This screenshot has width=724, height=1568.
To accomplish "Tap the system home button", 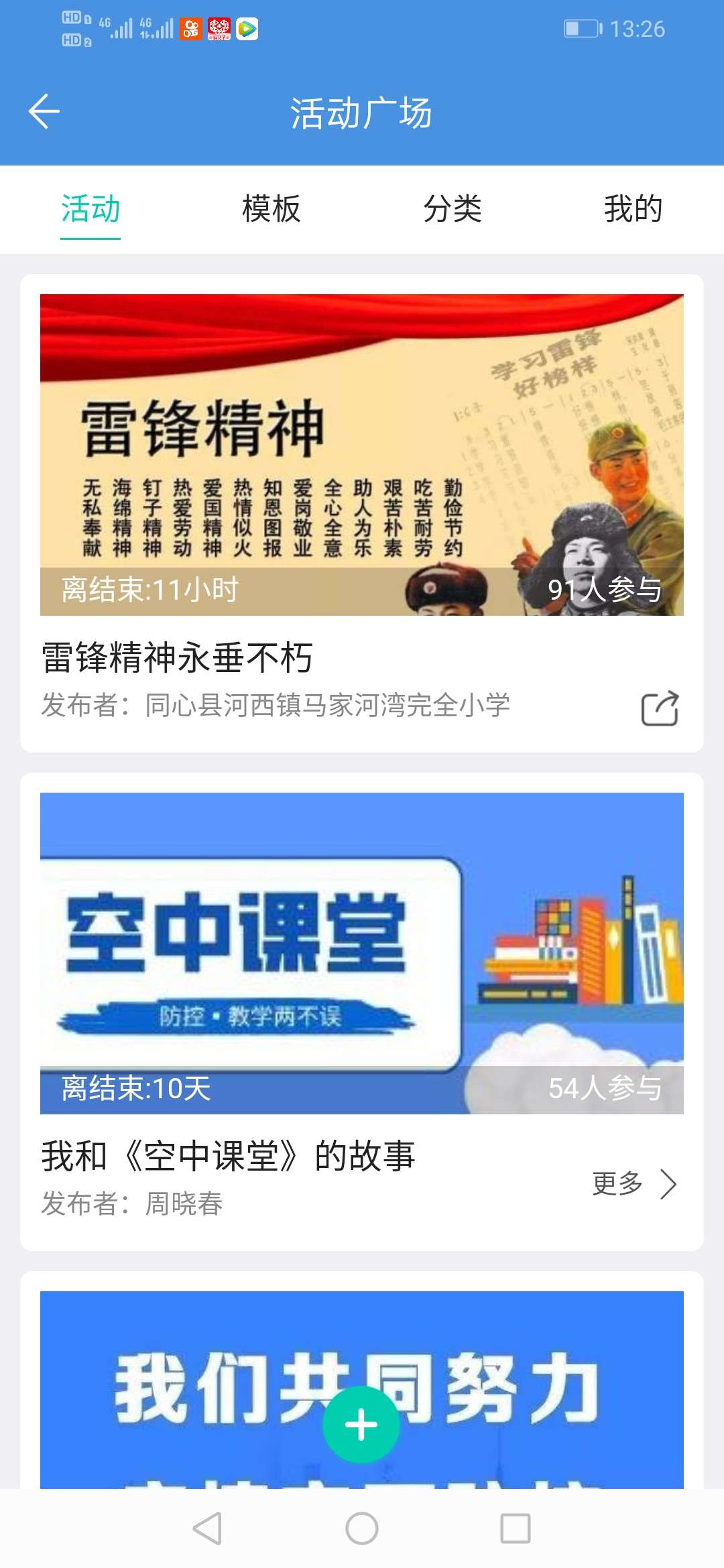I will click(362, 1528).
